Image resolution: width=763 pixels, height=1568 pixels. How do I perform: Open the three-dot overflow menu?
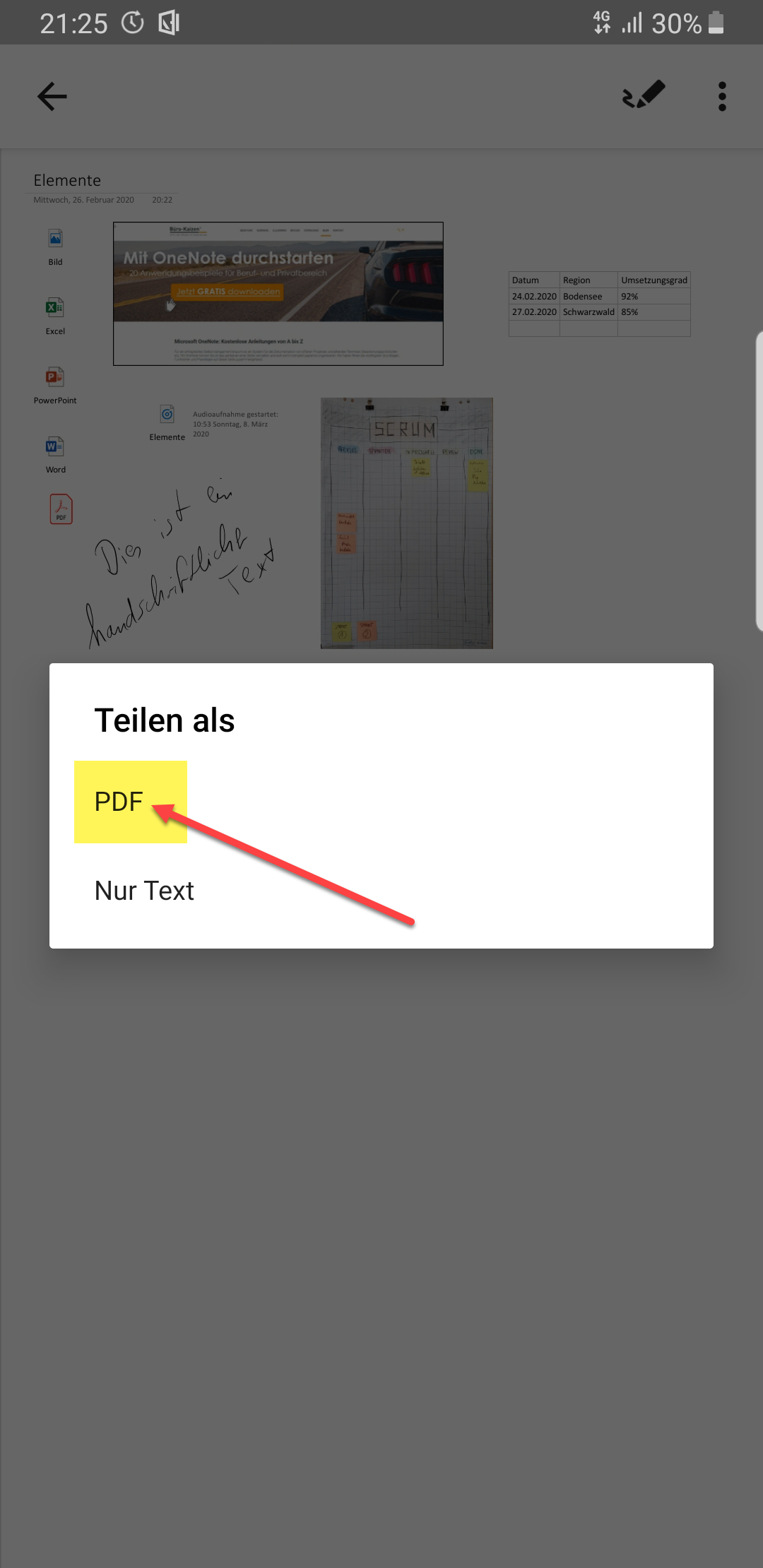(x=722, y=97)
